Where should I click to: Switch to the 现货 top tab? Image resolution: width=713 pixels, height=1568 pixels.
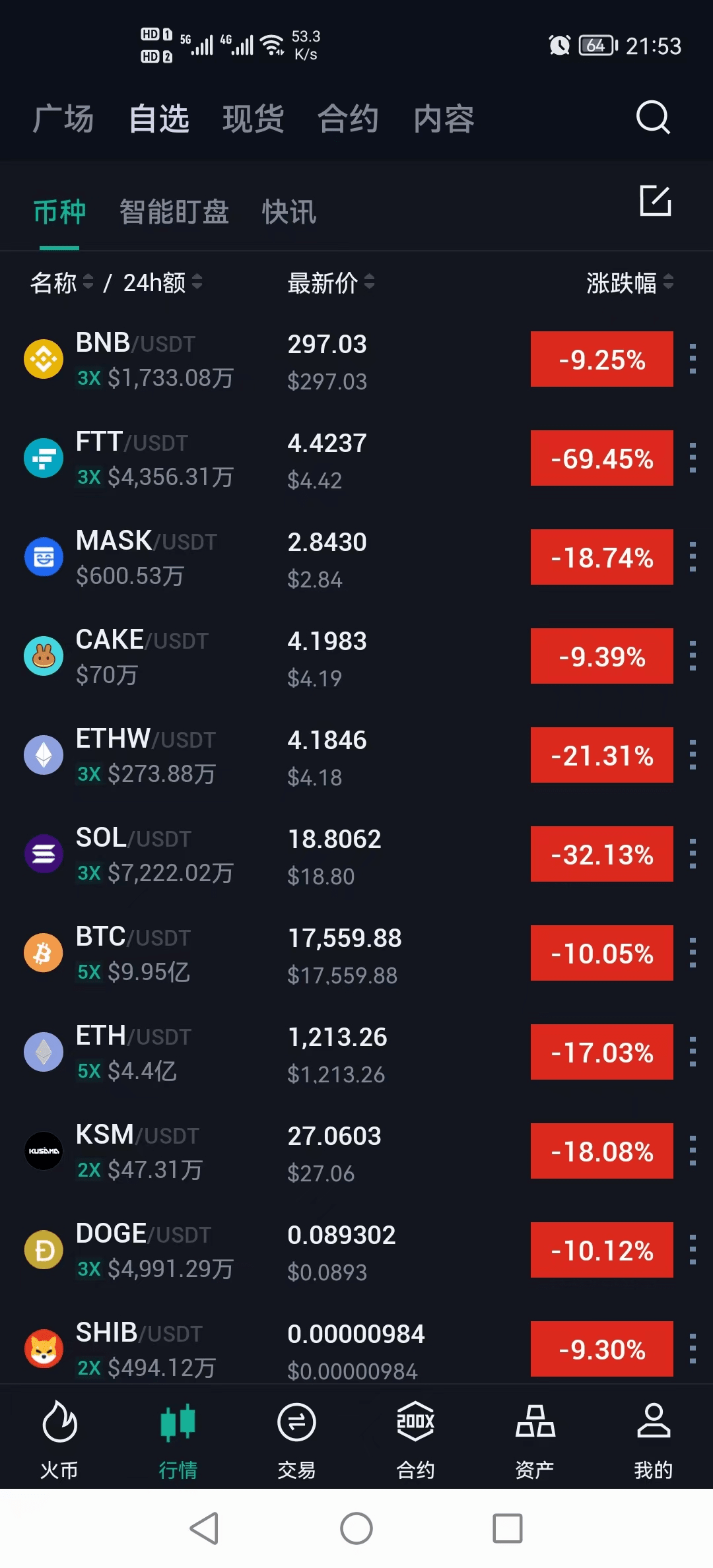(254, 119)
